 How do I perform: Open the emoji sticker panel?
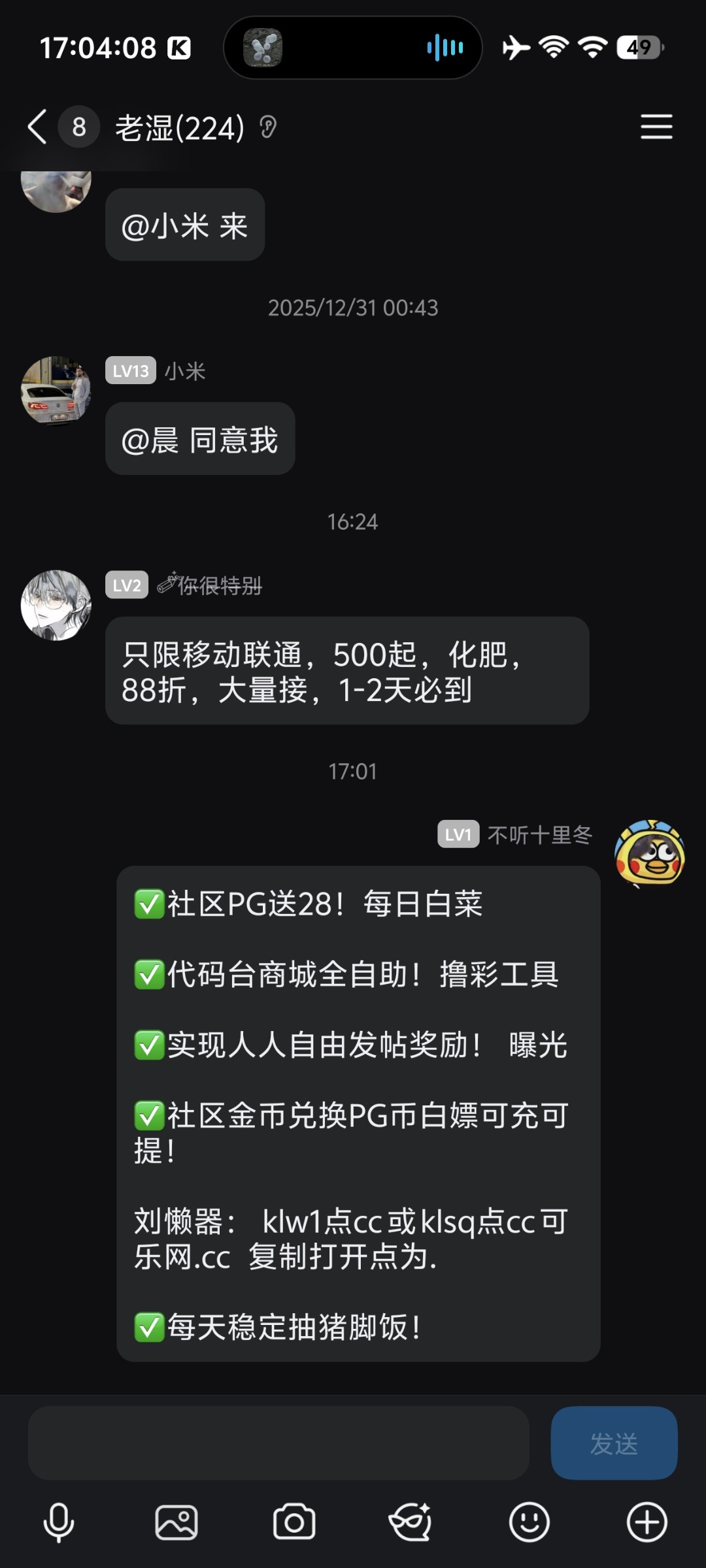(529, 1520)
